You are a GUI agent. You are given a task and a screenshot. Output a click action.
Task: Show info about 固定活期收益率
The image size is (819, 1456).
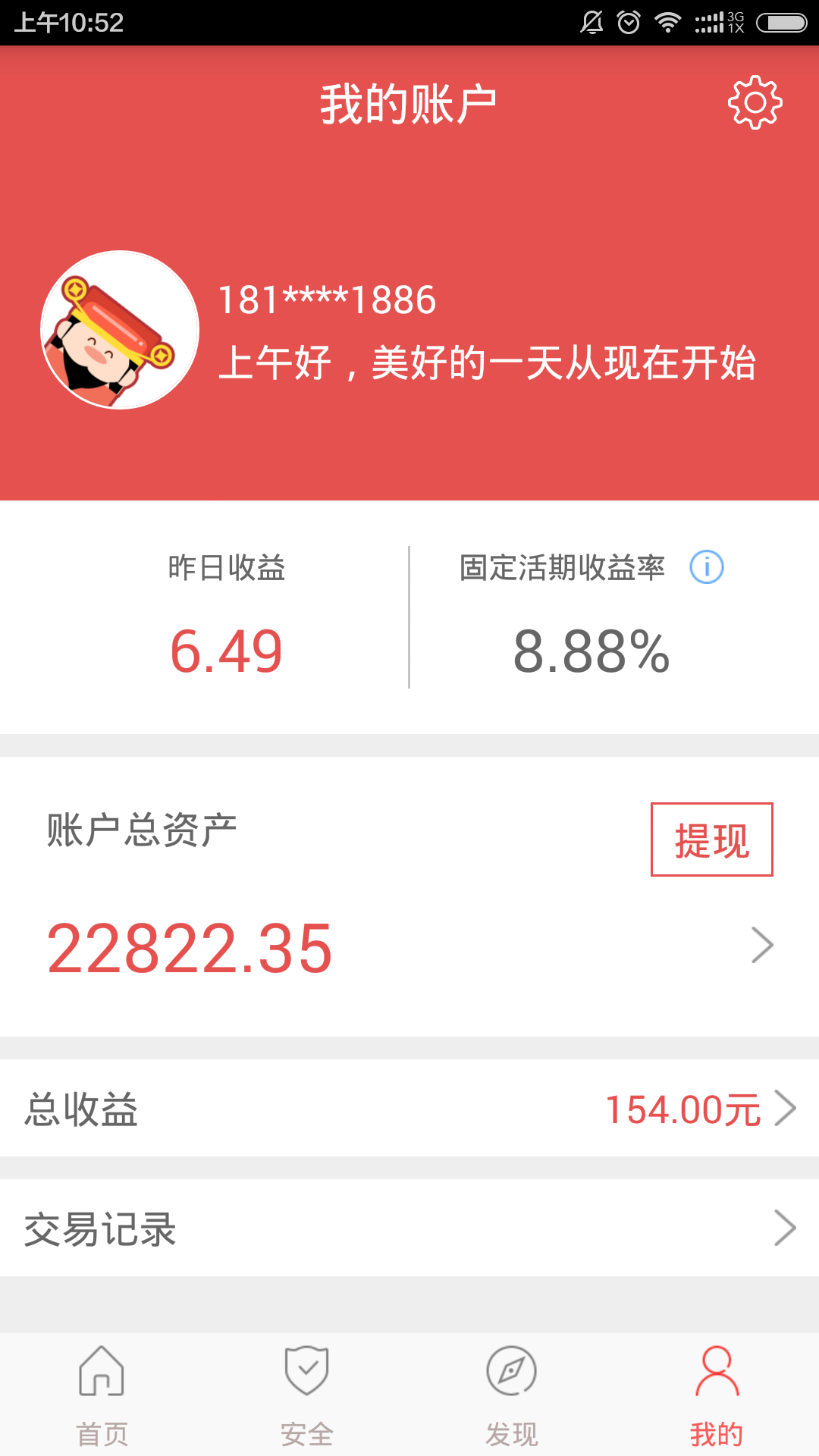click(x=706, y=567)
